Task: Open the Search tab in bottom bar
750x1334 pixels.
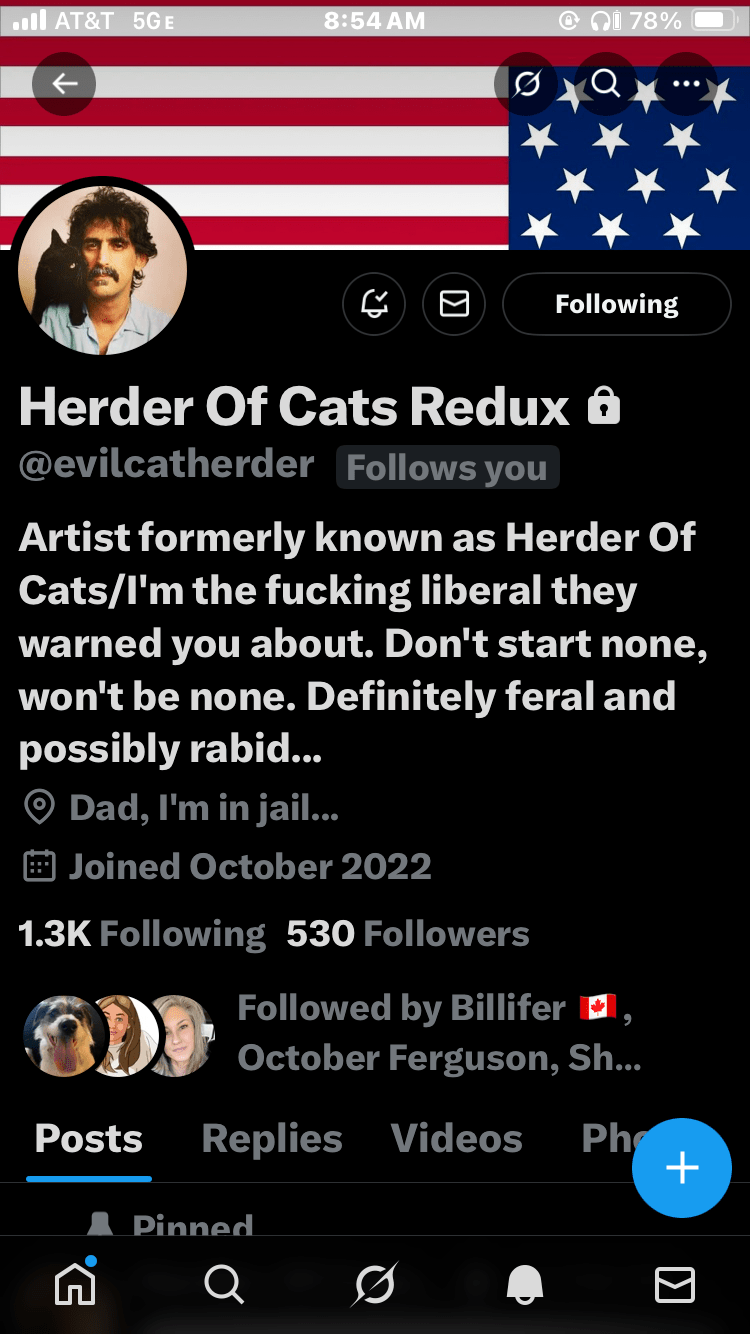Action: click(224, 1283)
